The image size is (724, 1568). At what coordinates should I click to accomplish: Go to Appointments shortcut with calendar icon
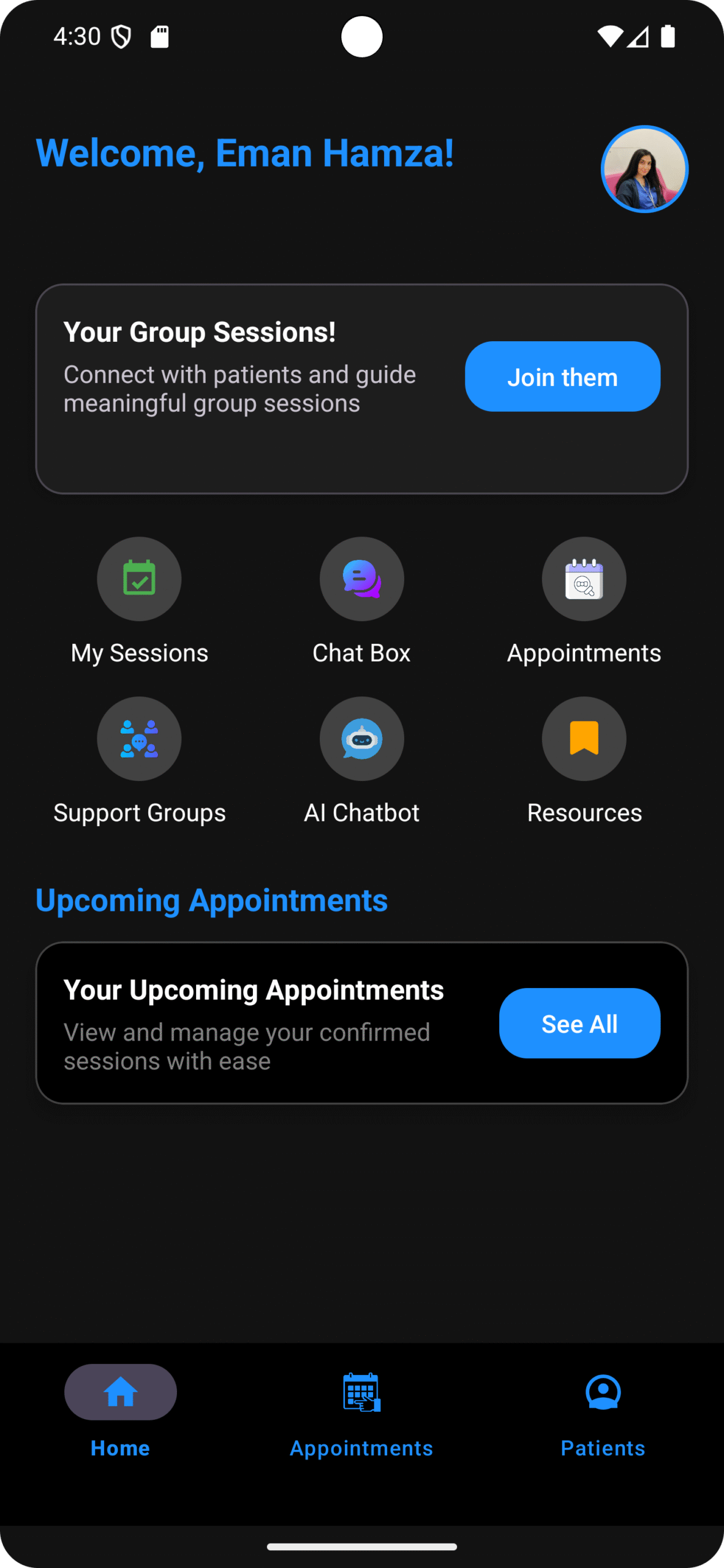[x=584, y=579]
